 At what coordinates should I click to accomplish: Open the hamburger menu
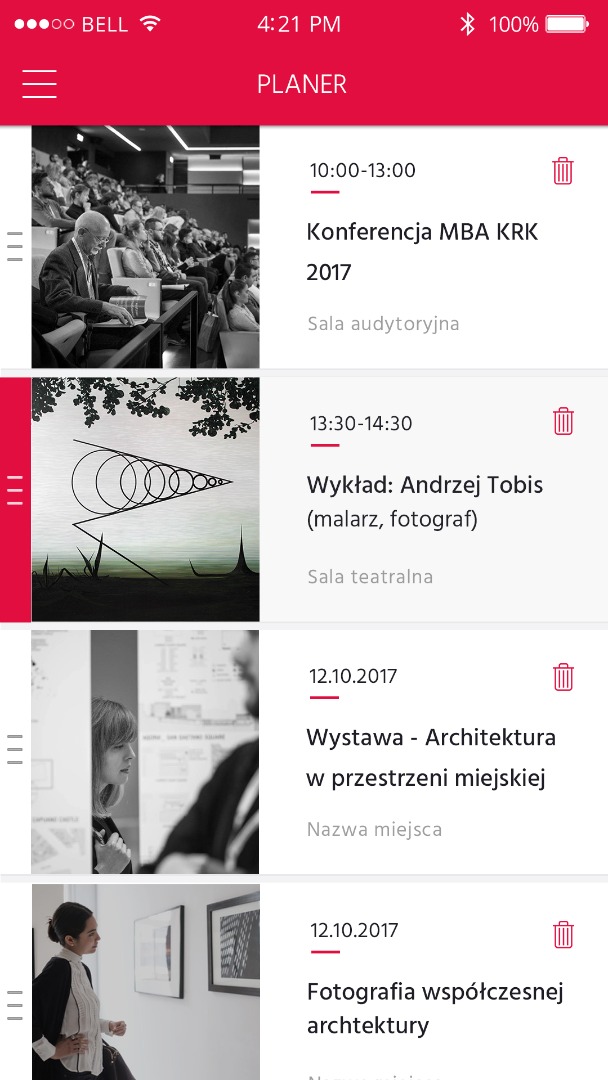[39, 84]
